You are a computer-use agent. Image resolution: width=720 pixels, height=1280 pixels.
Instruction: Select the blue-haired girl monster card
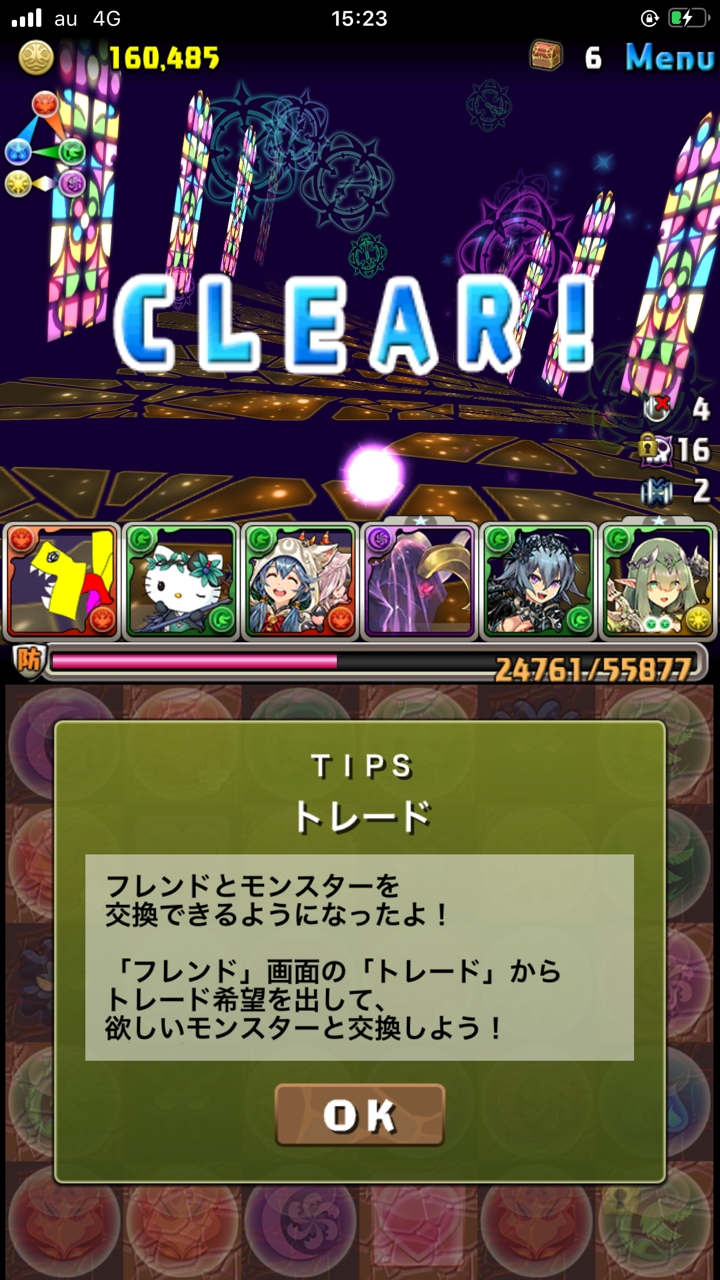point(300,581)
